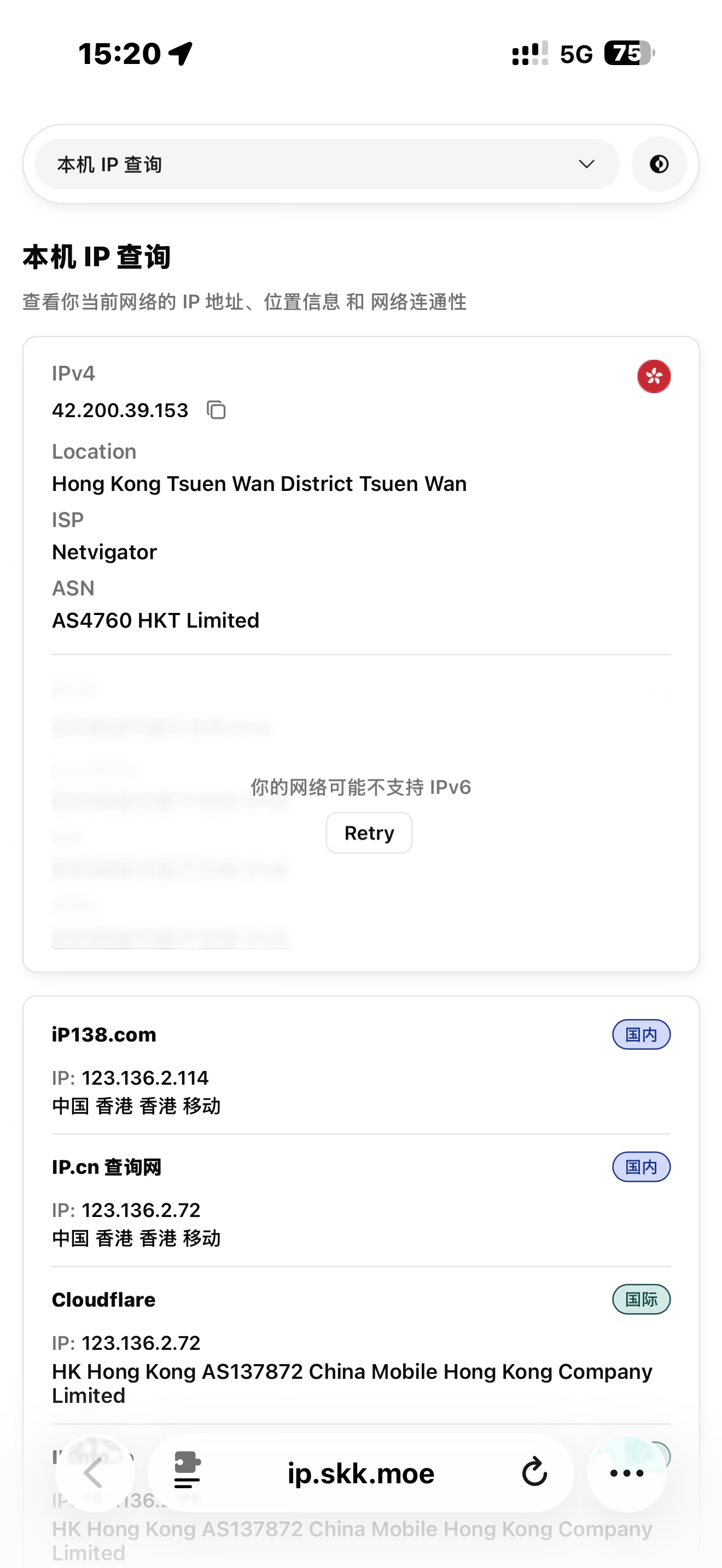The height and width of the screenshot is (1568, 722).
Task: Open the page menu icon beside the URL
Action: coord(187,1473)
